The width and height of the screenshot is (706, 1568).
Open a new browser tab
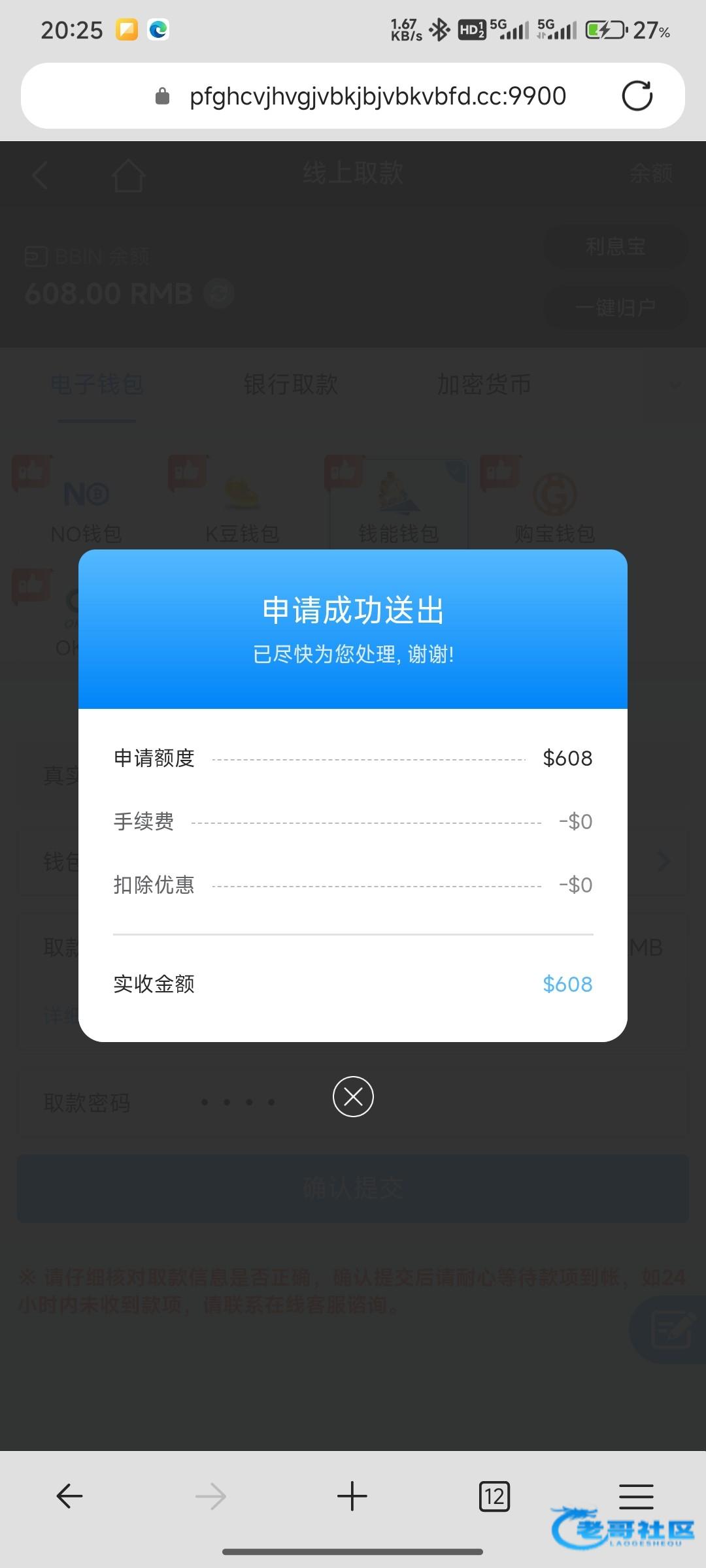[x=352, y=1495]
